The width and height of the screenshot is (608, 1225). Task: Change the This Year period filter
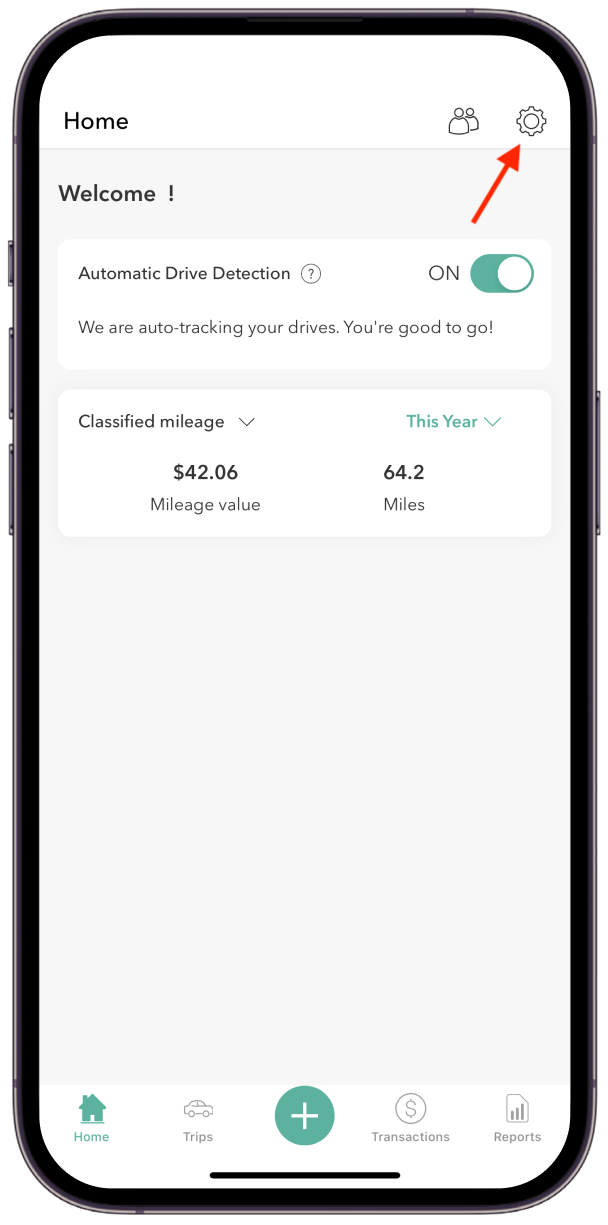click(x=453, y=422)
